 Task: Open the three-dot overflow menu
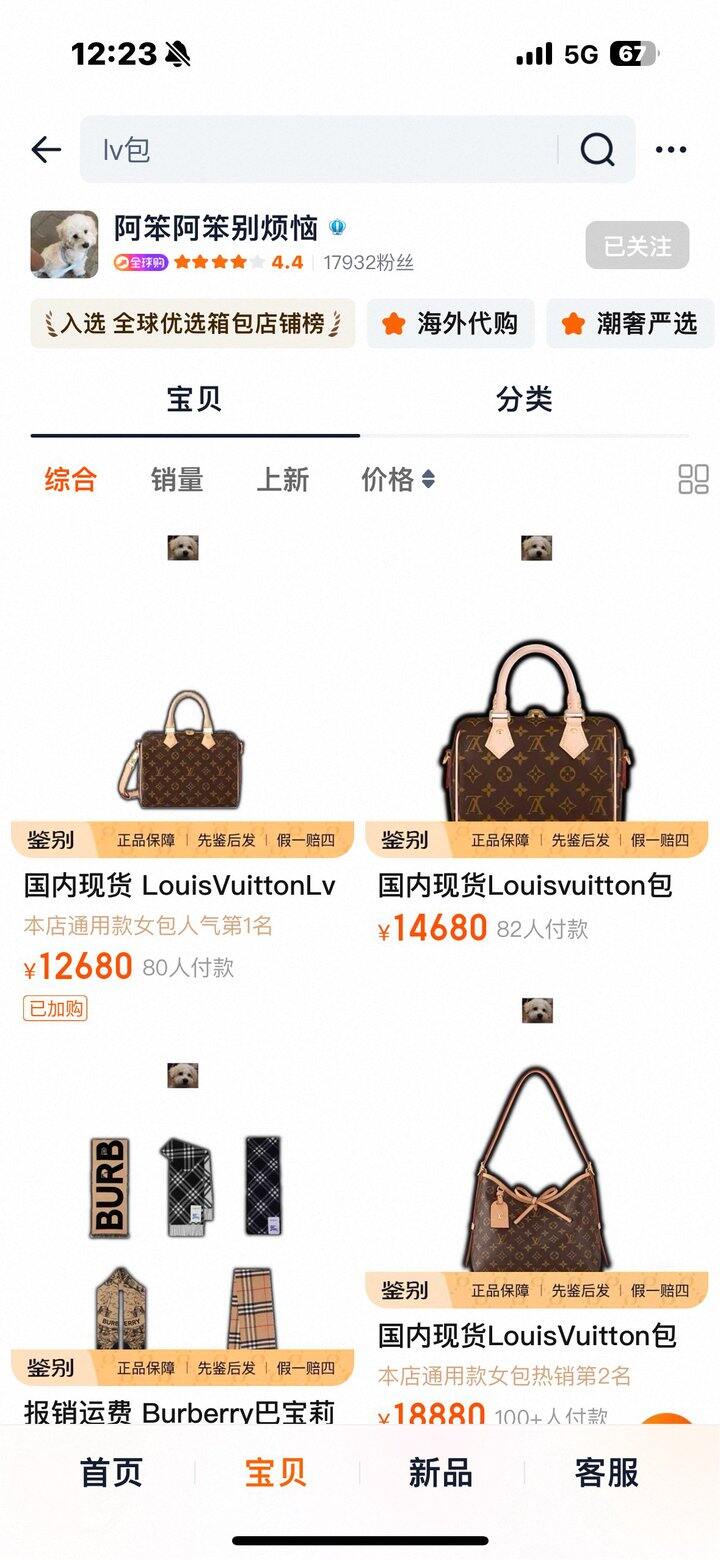coord(671,150)
